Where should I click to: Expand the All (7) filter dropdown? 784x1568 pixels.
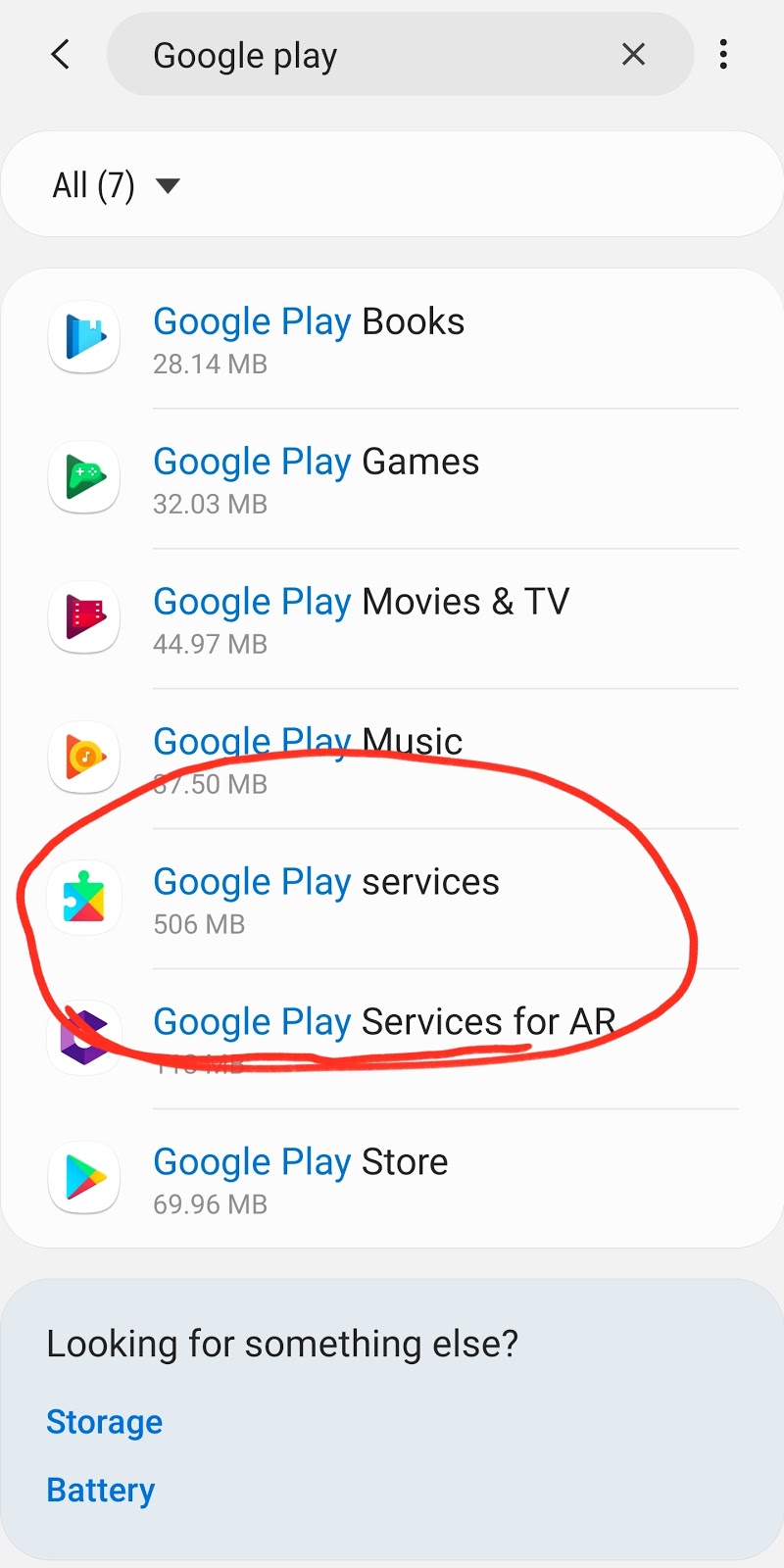click(116, 185)
